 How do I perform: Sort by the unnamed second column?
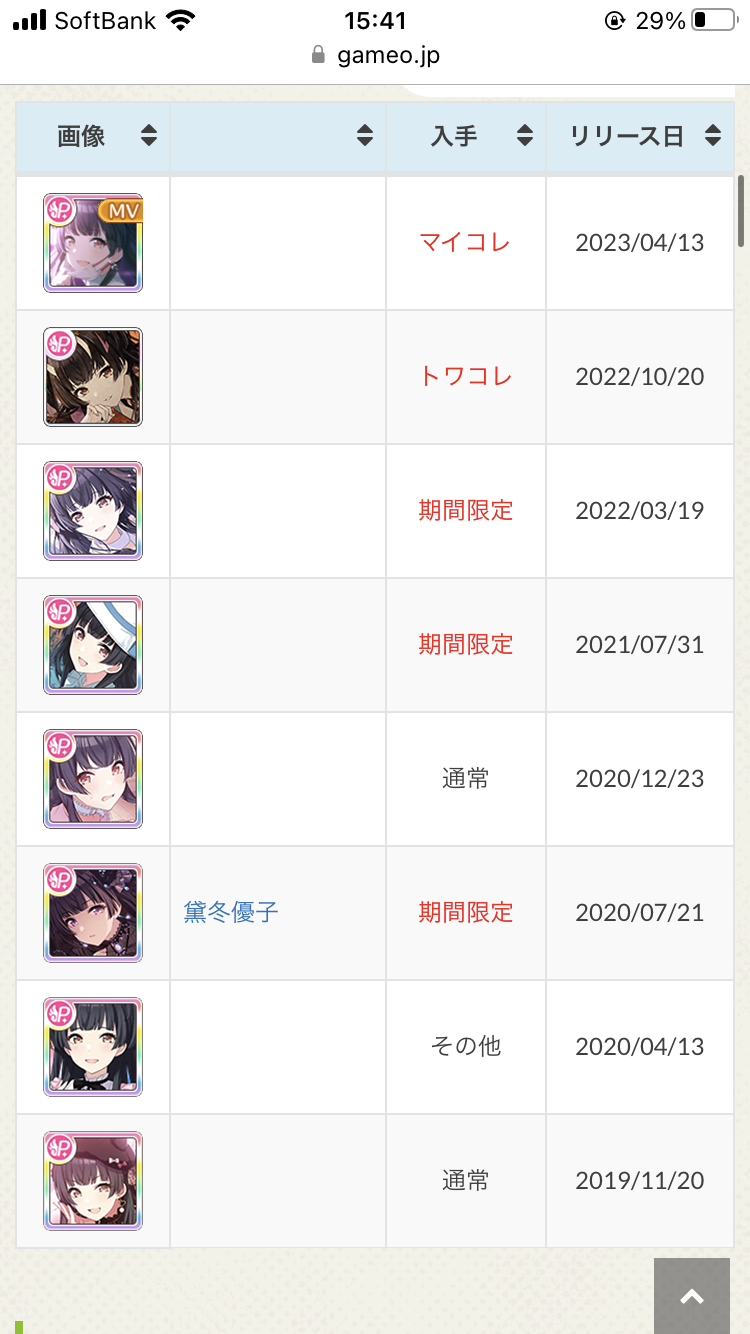278,136
